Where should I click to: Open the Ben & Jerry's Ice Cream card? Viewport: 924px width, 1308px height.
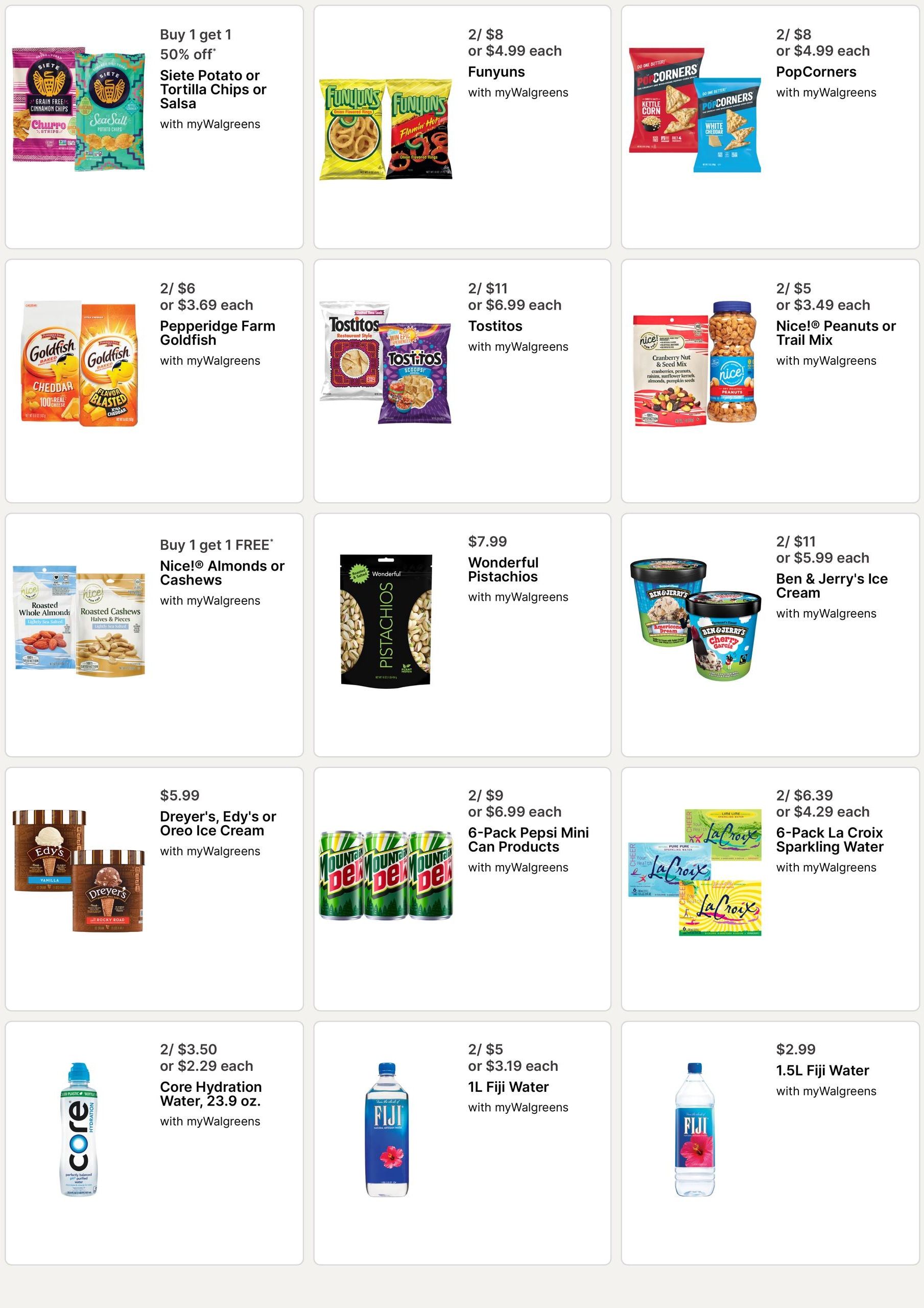click(x=770, y=635)
